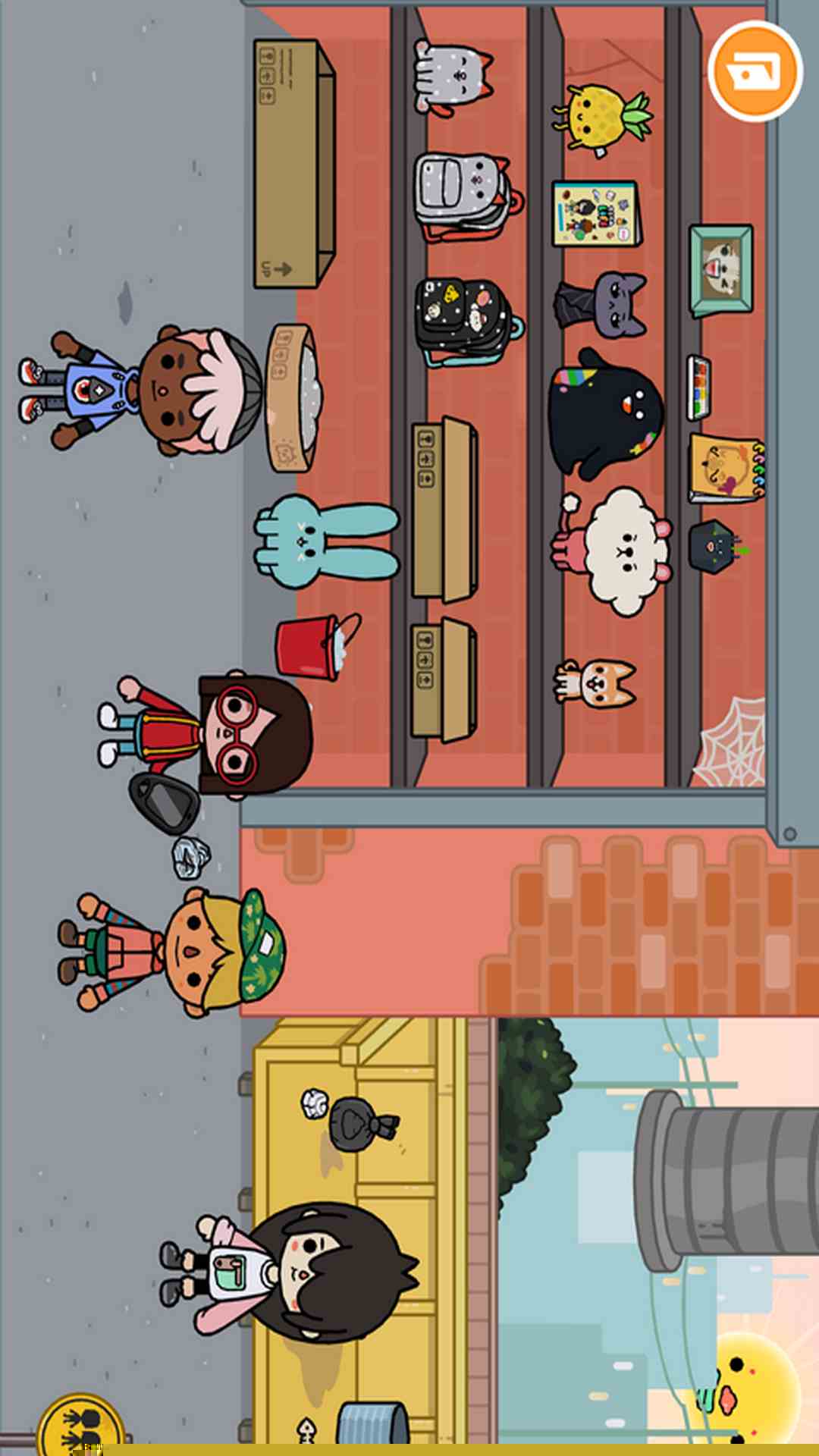Viewport: 819px width, 1456px height.
Task: Open the yellow characters menu button
Action: click(82, 1427)
